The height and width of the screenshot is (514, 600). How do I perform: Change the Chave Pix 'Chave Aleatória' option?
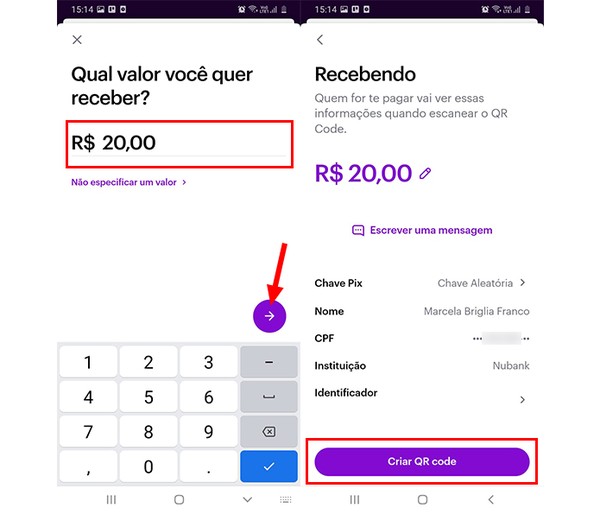(x=481, y=283)
